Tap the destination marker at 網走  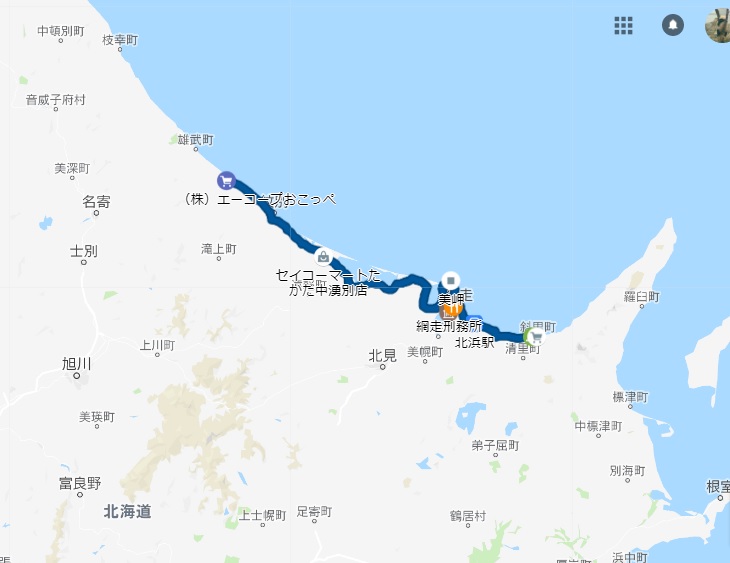click(x=451, y=281)
